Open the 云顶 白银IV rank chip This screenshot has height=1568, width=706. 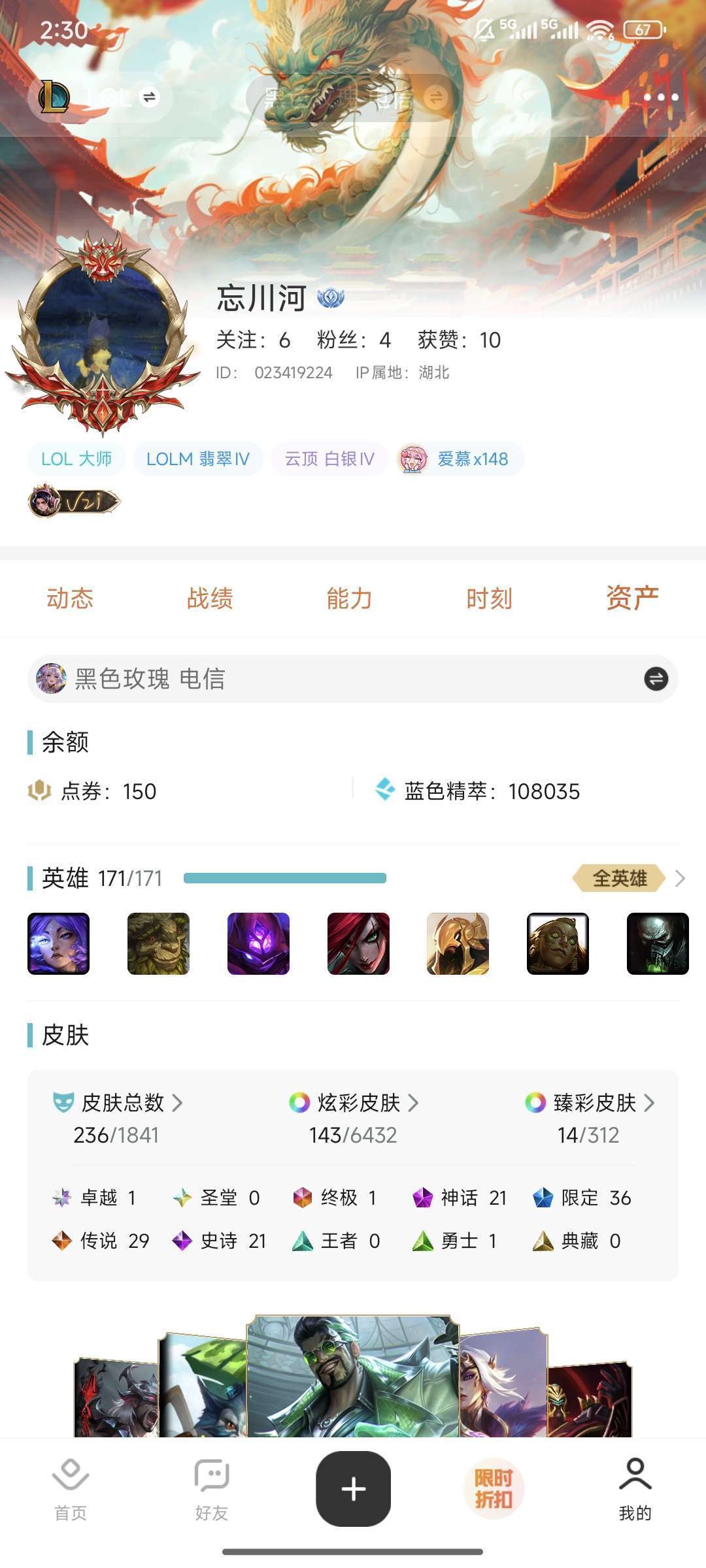[329, 459]
